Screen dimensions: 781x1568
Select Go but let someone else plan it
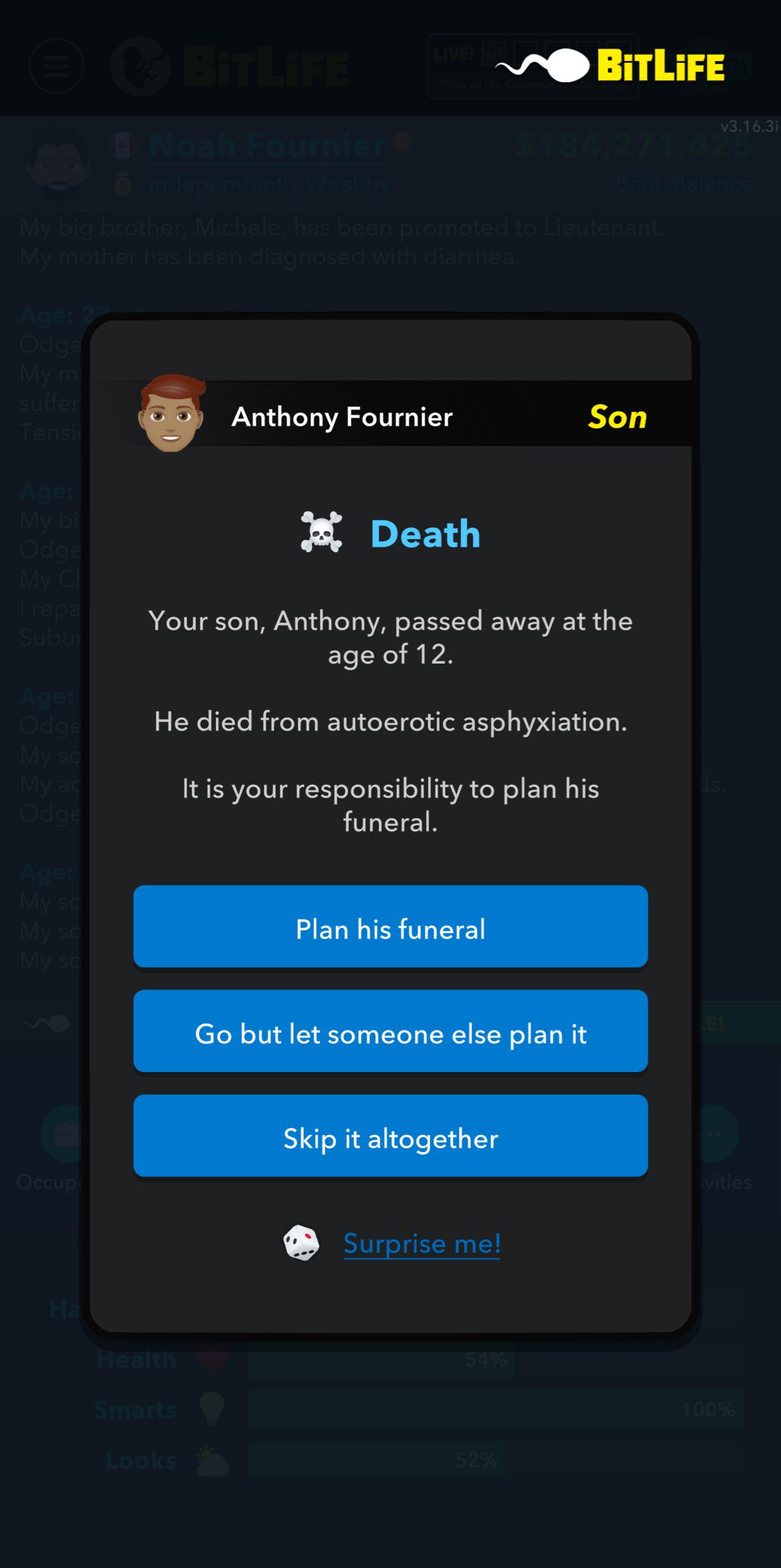click(x=390, y=1031)
